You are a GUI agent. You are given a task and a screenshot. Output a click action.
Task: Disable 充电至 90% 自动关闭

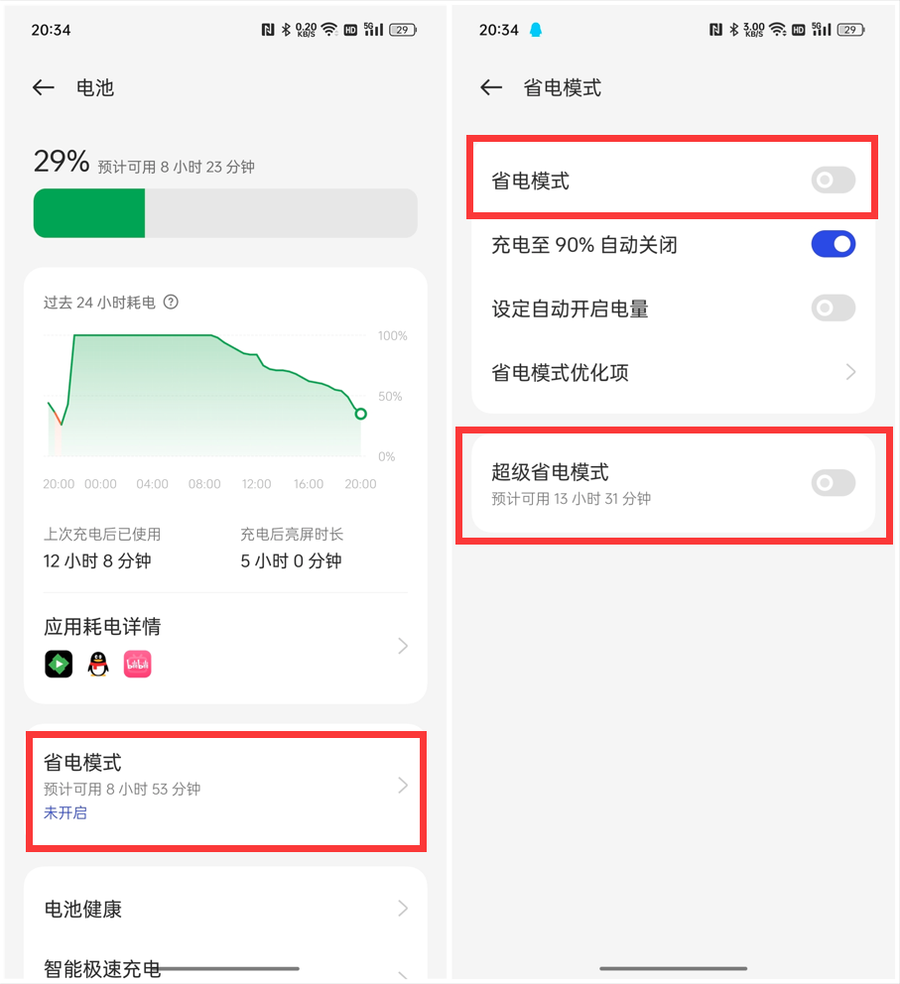pos(832,244)
